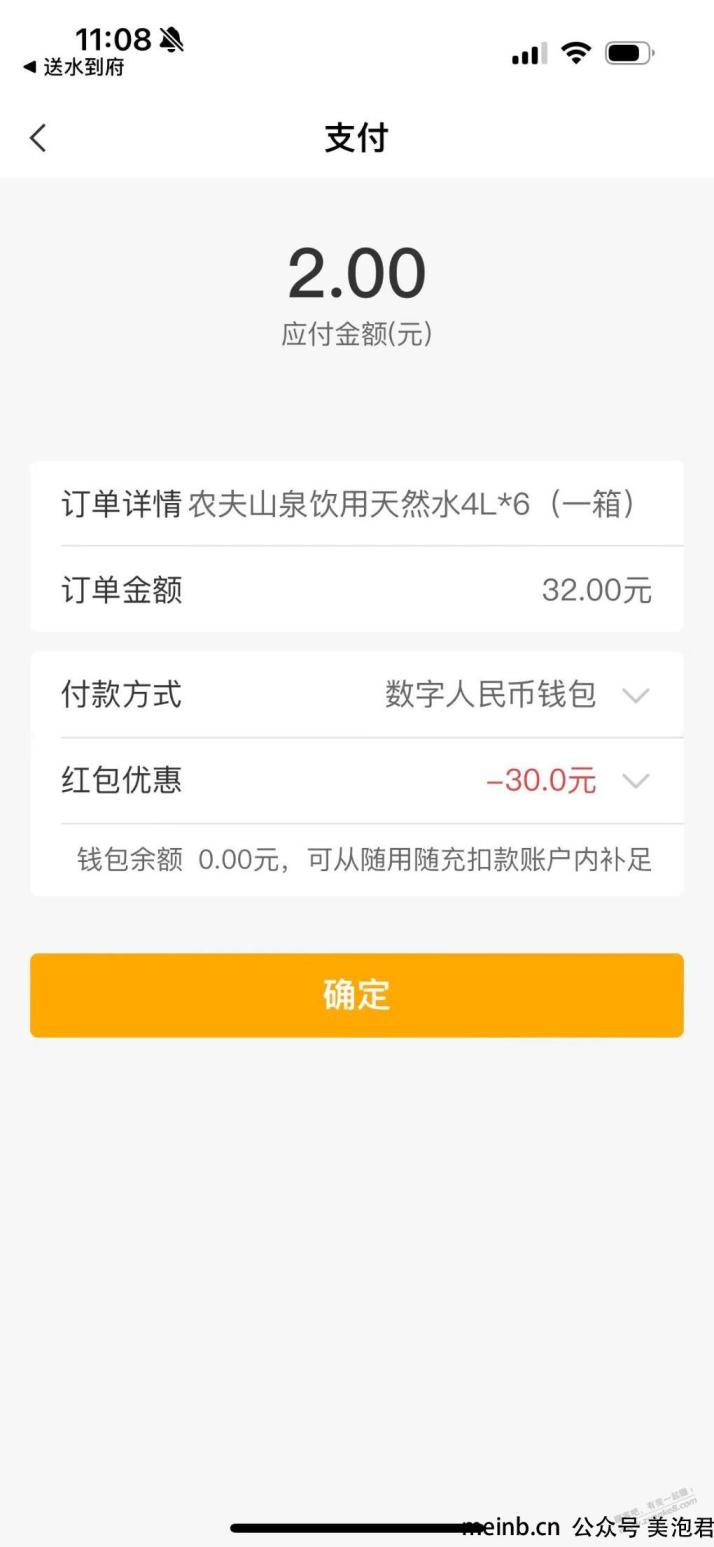Tap the 确定 button to confirm payment

[x=357, y=995]
